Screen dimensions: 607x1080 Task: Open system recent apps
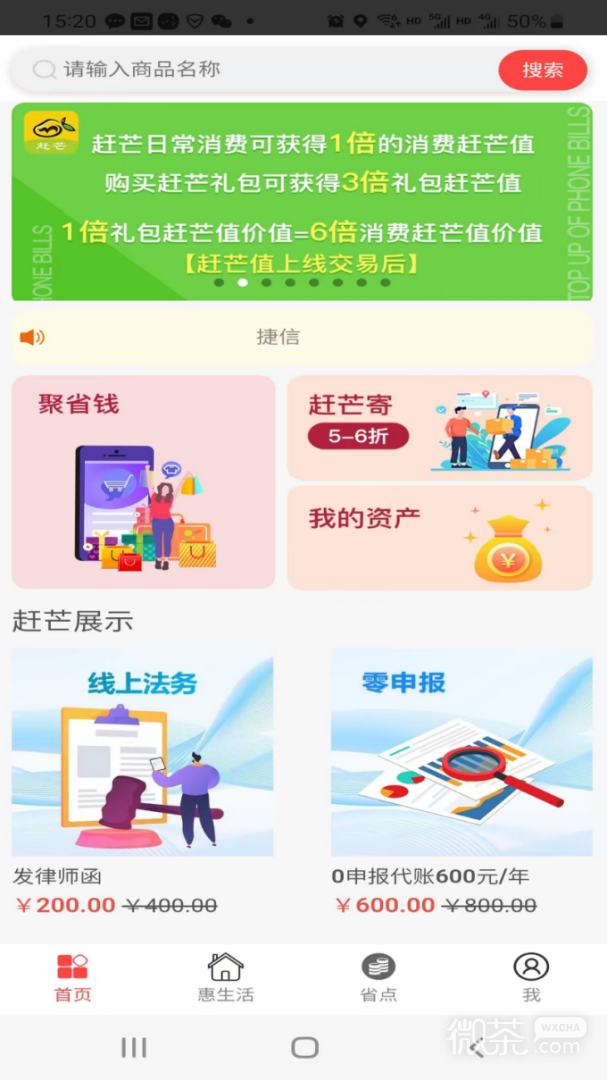pos(133,1047)
